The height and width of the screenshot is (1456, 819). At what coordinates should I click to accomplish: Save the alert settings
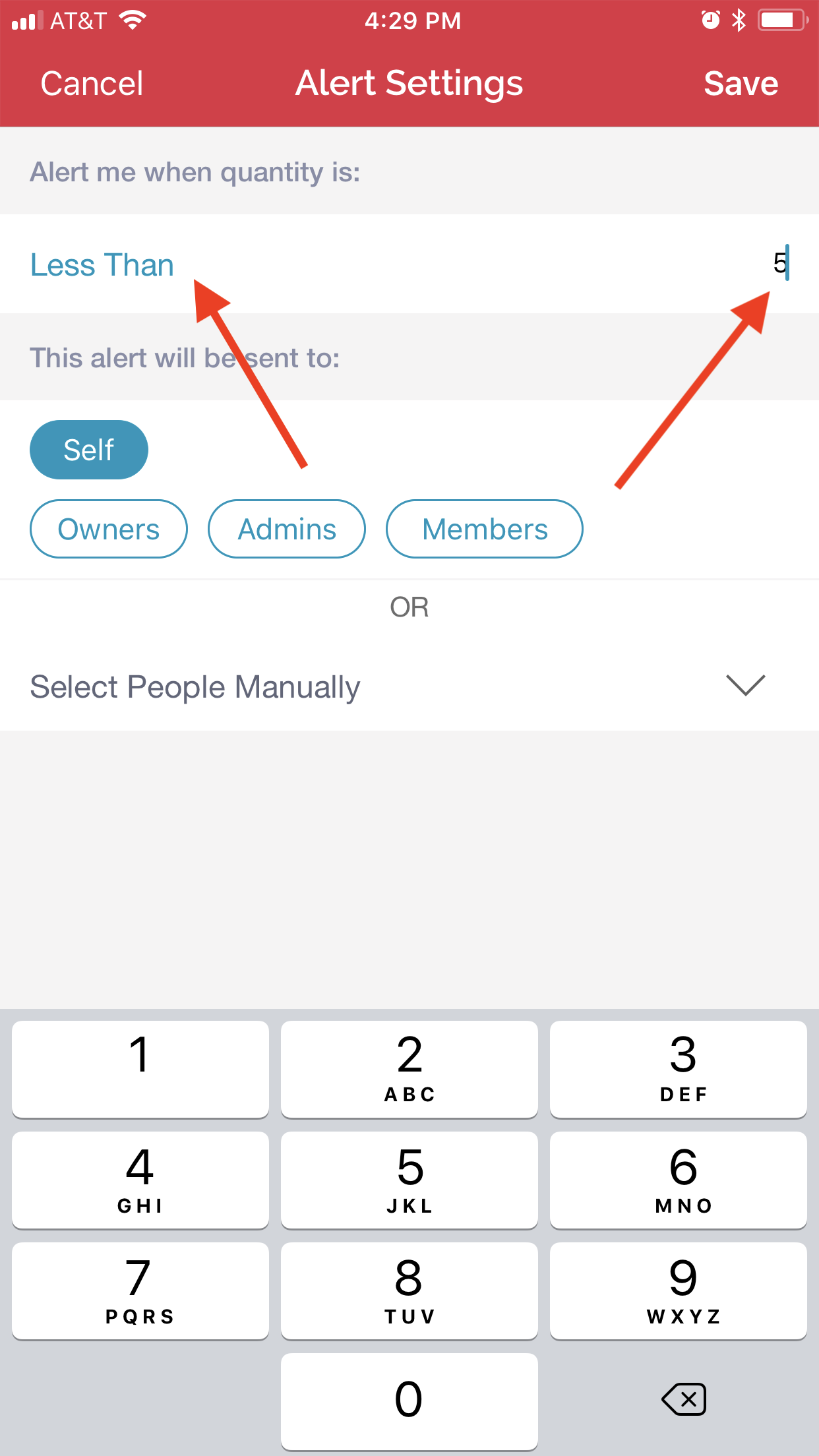tap(741, 84)
